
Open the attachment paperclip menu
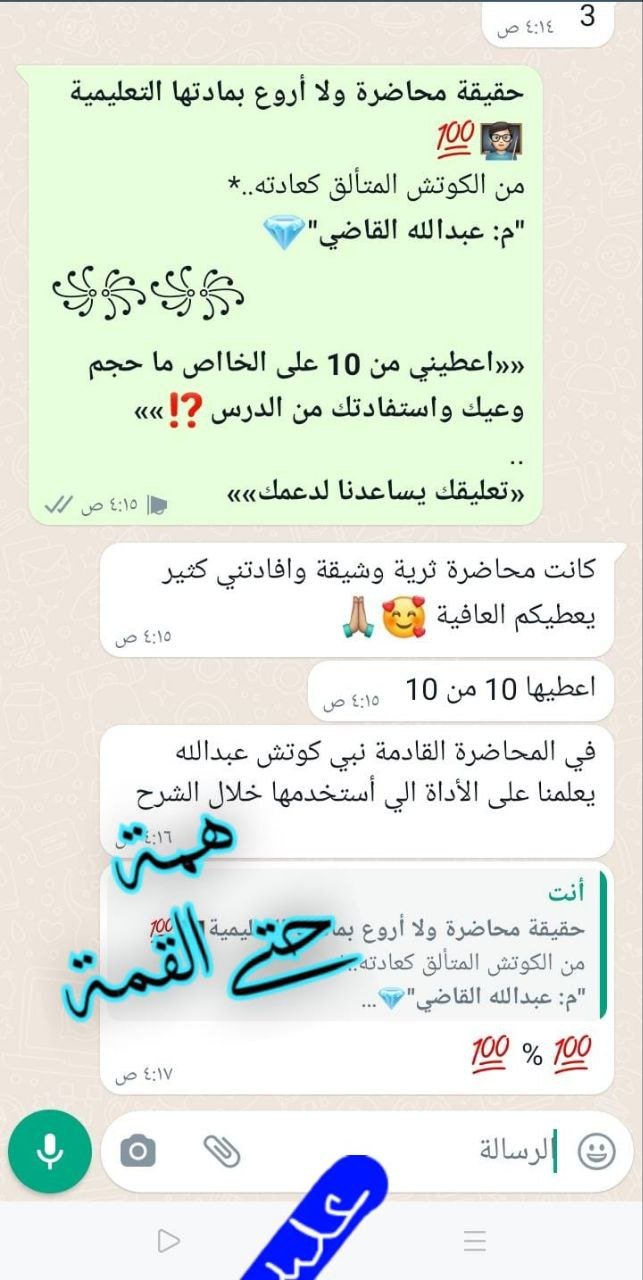coord(222,1152)
